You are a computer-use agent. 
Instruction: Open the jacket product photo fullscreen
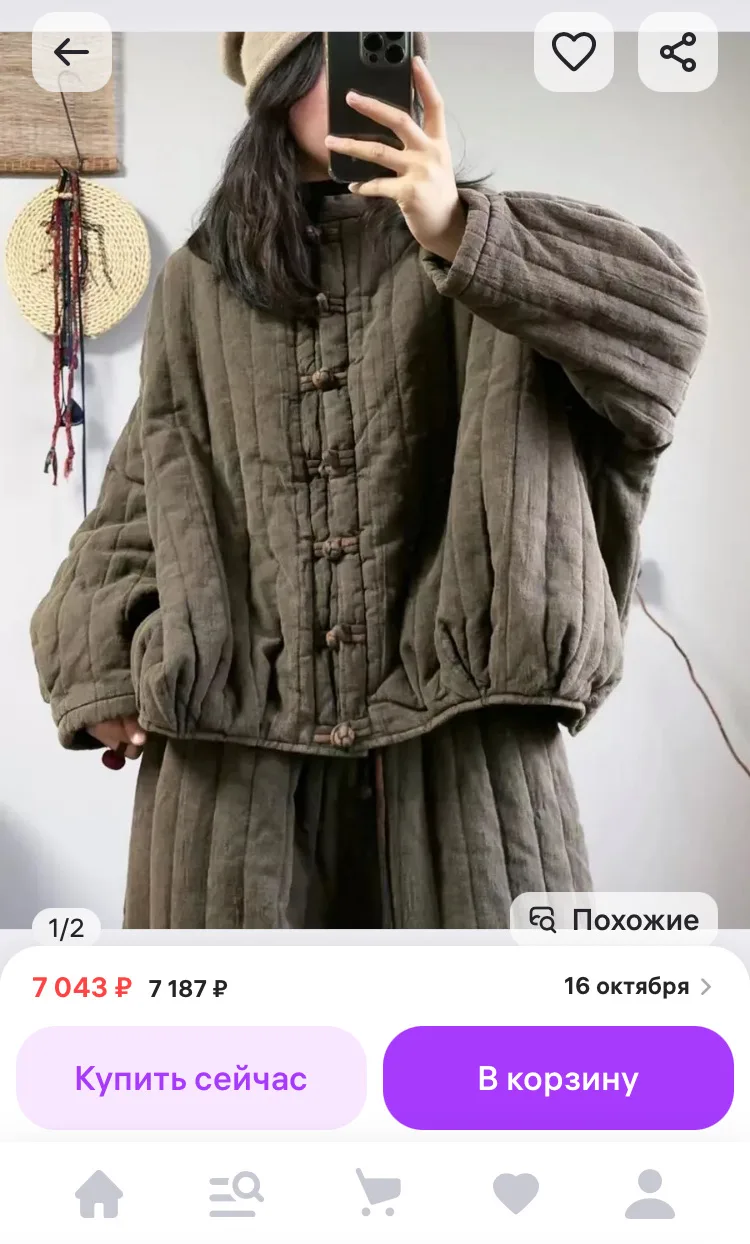coord(375,480)
